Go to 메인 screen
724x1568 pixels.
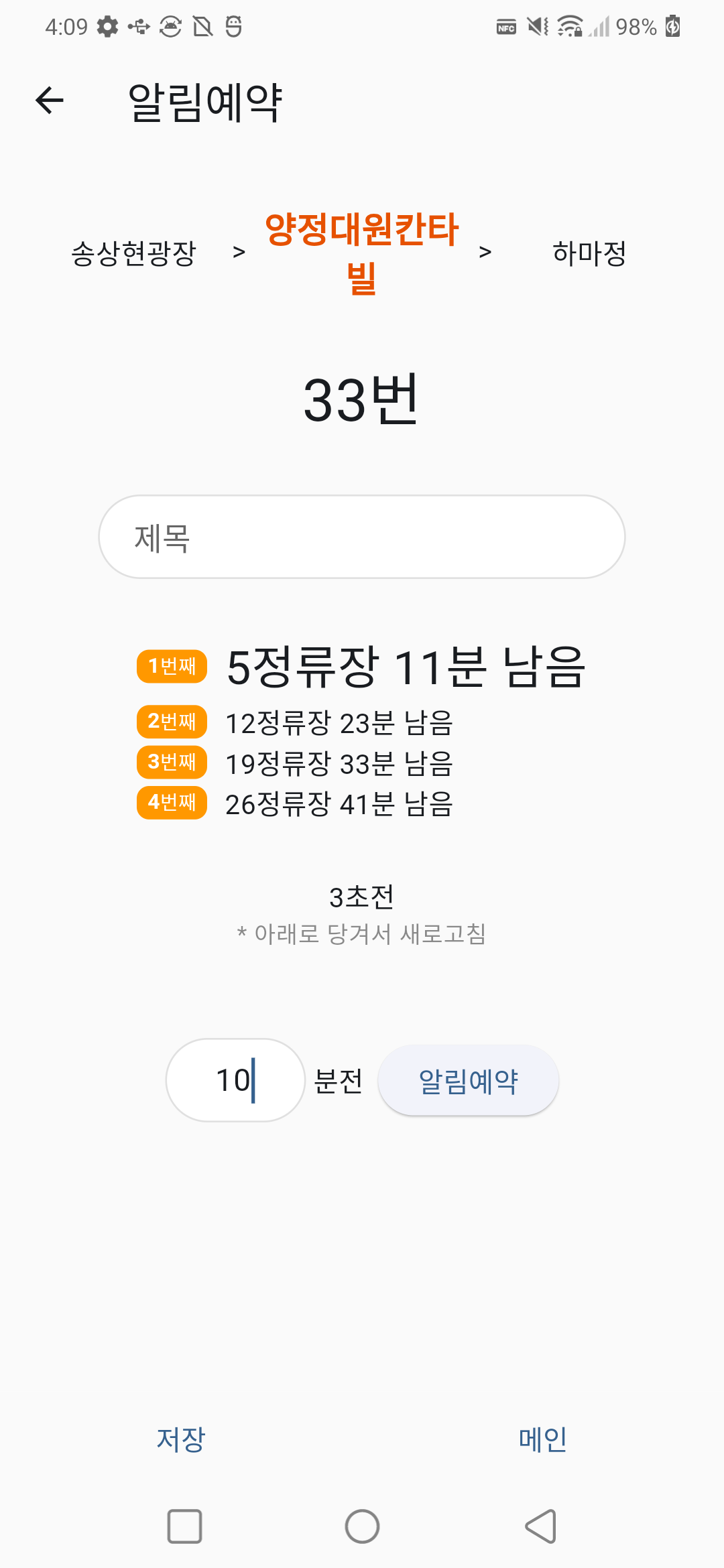543,1439
